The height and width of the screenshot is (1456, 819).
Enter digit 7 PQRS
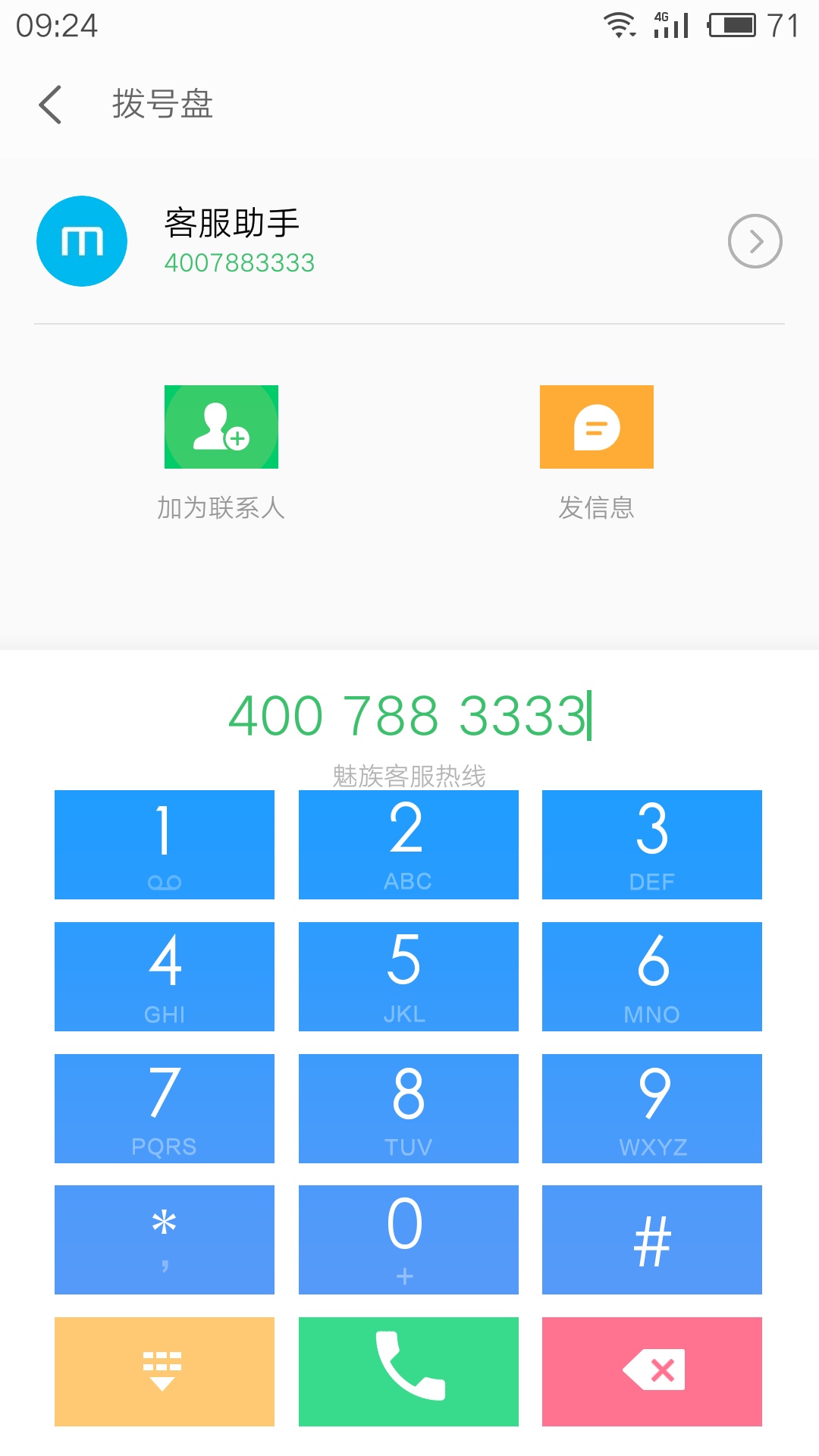click(165, 1108)
